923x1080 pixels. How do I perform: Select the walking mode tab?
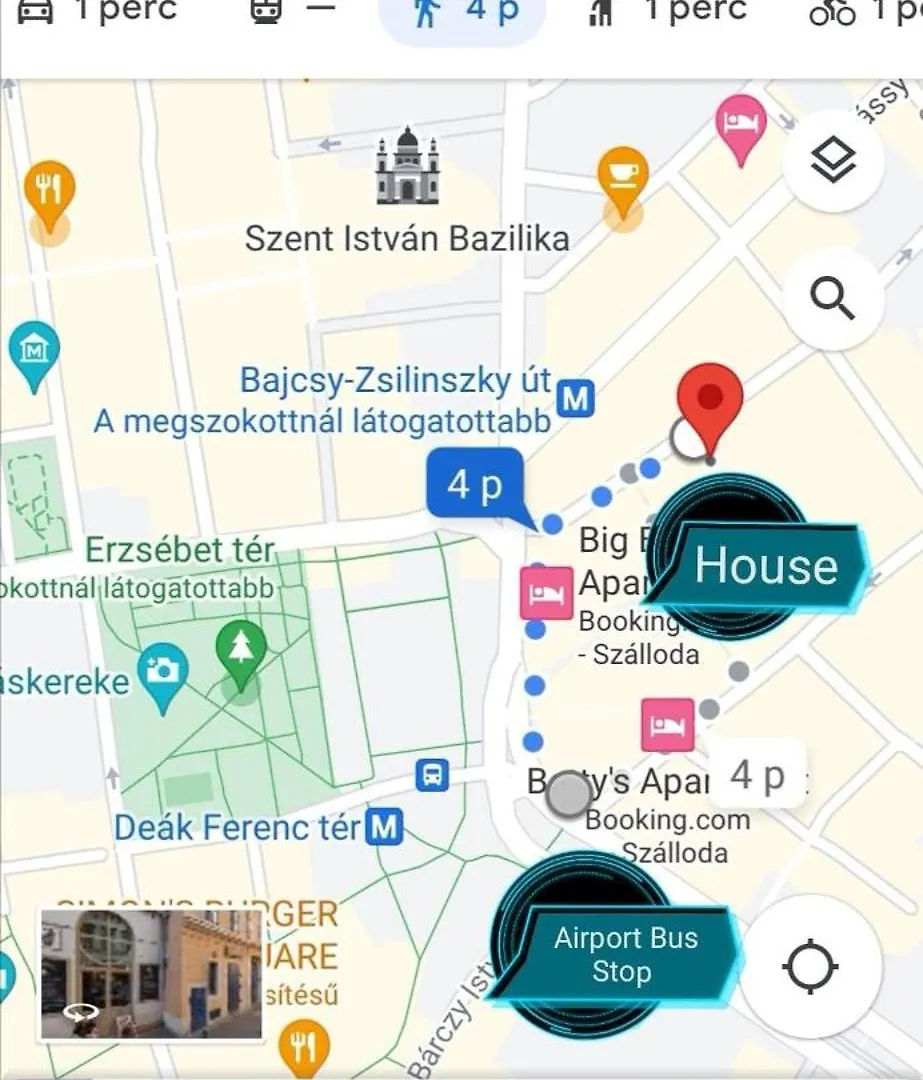coord(462,14)
